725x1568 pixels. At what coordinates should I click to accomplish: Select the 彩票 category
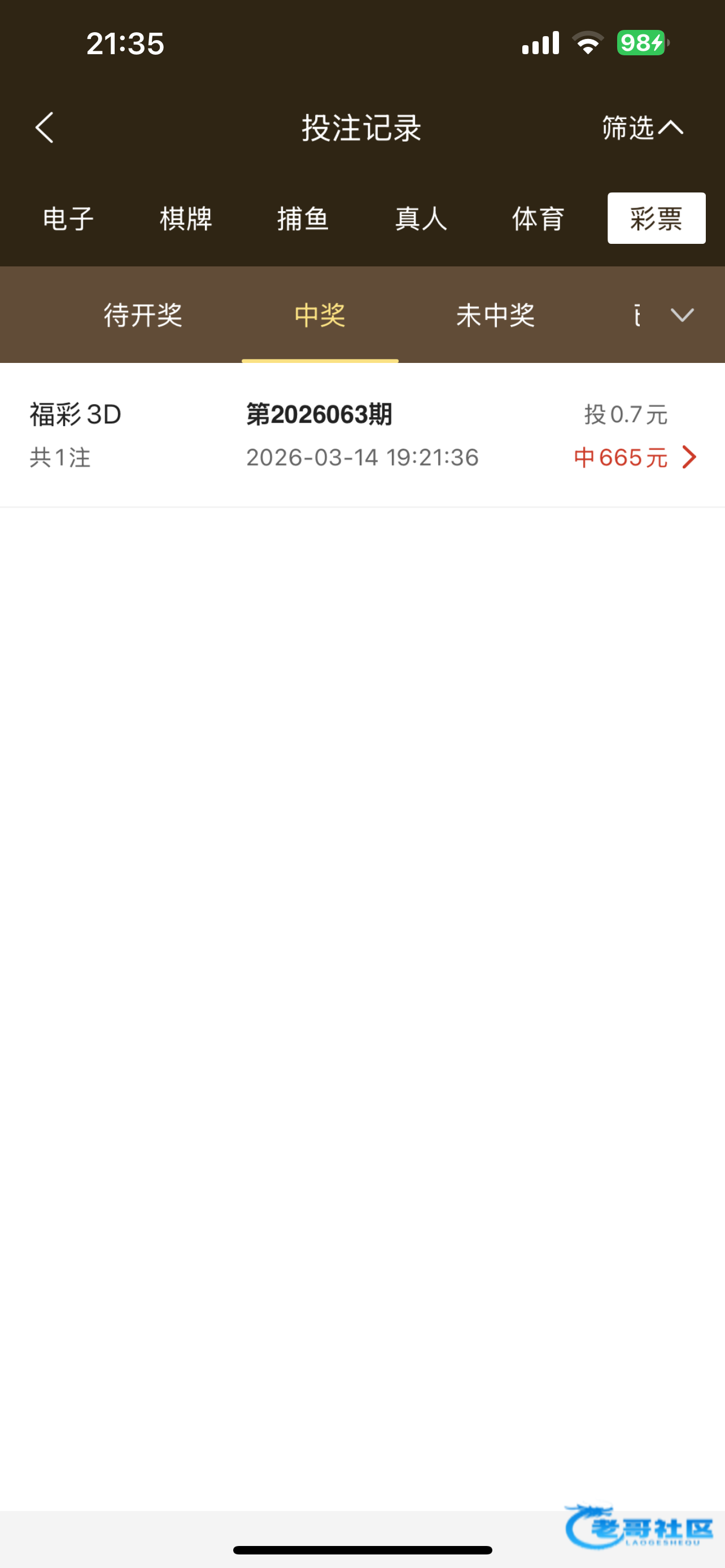pos(656,218)
